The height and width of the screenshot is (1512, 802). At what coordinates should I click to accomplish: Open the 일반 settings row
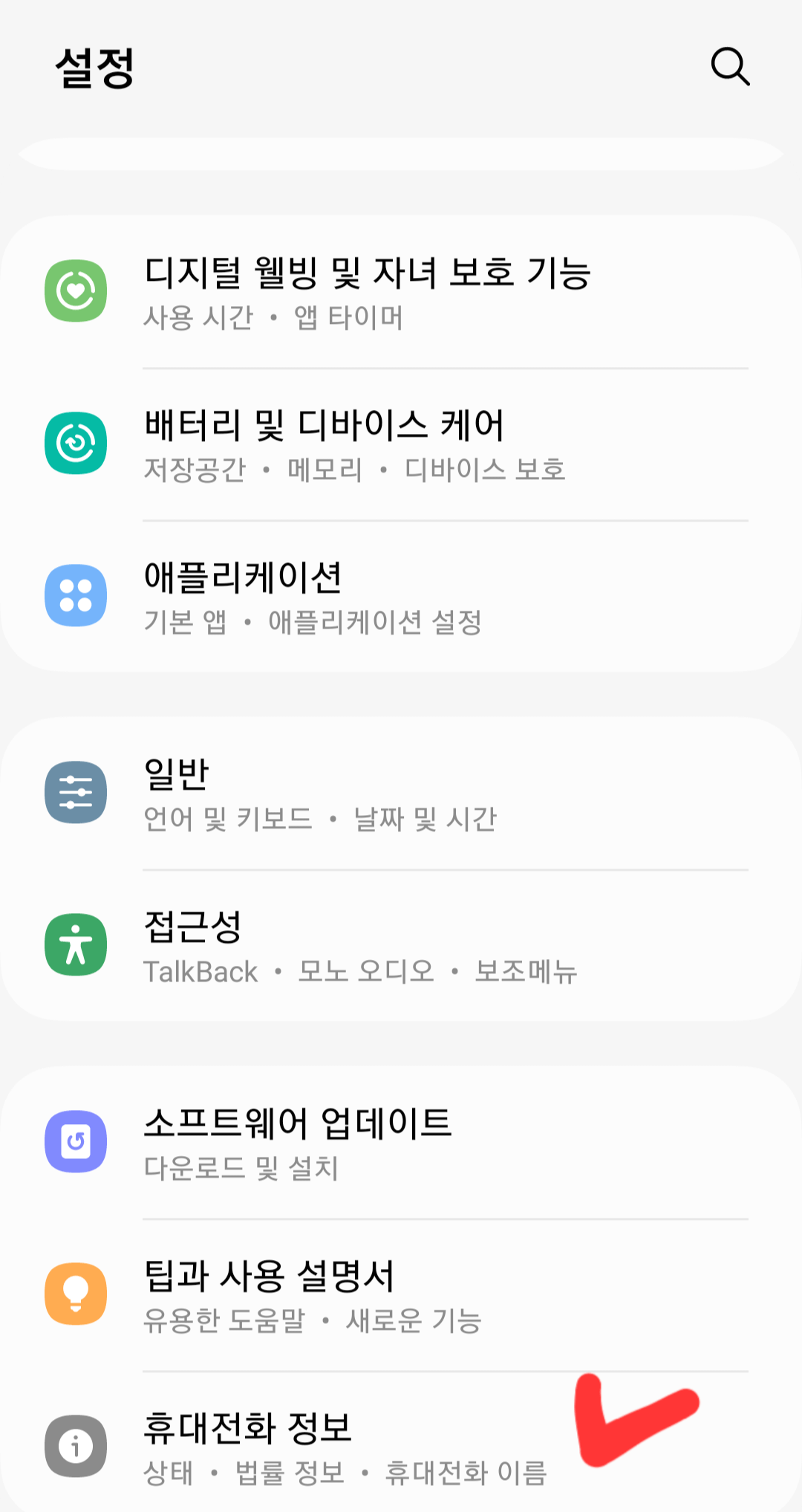coord(401,794)
